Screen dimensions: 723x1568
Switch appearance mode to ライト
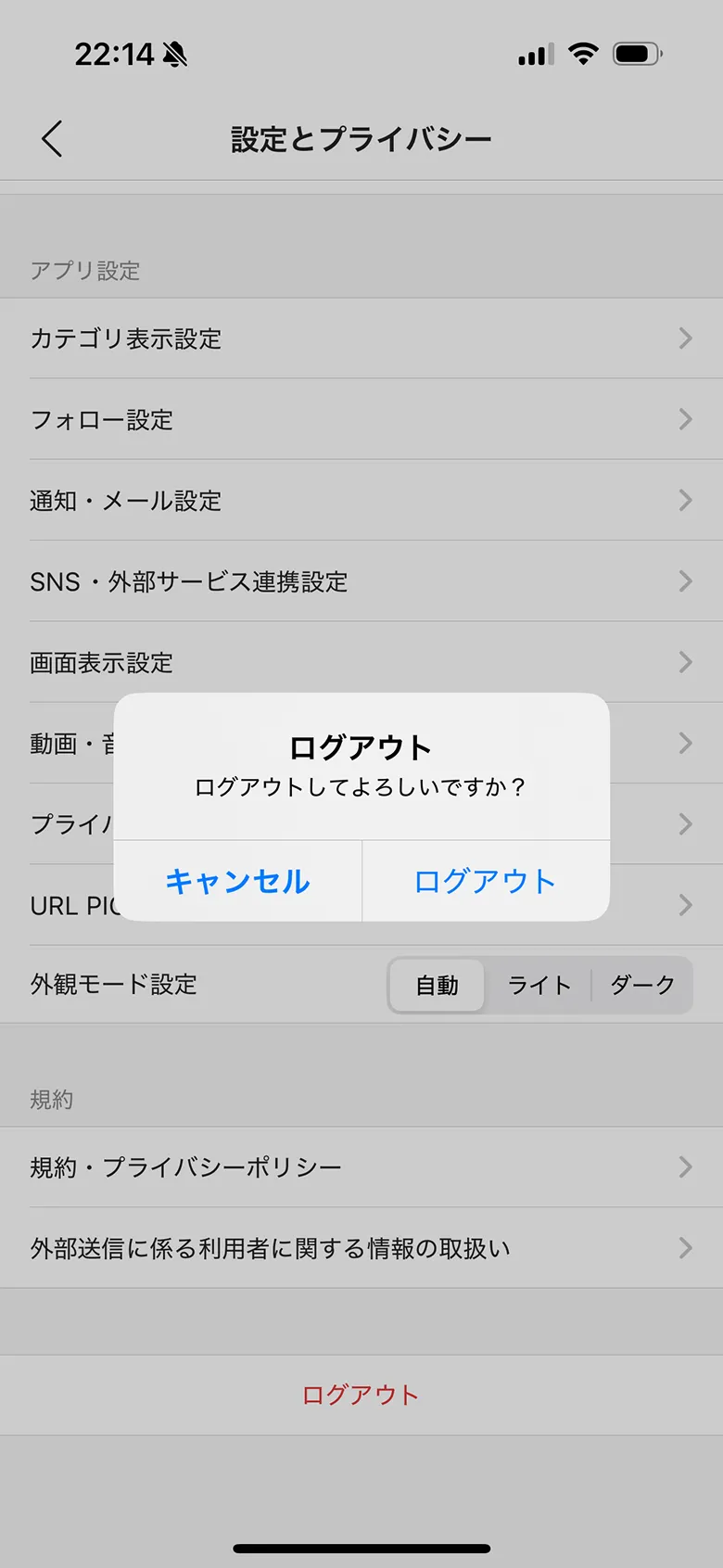tap(539, 986)
